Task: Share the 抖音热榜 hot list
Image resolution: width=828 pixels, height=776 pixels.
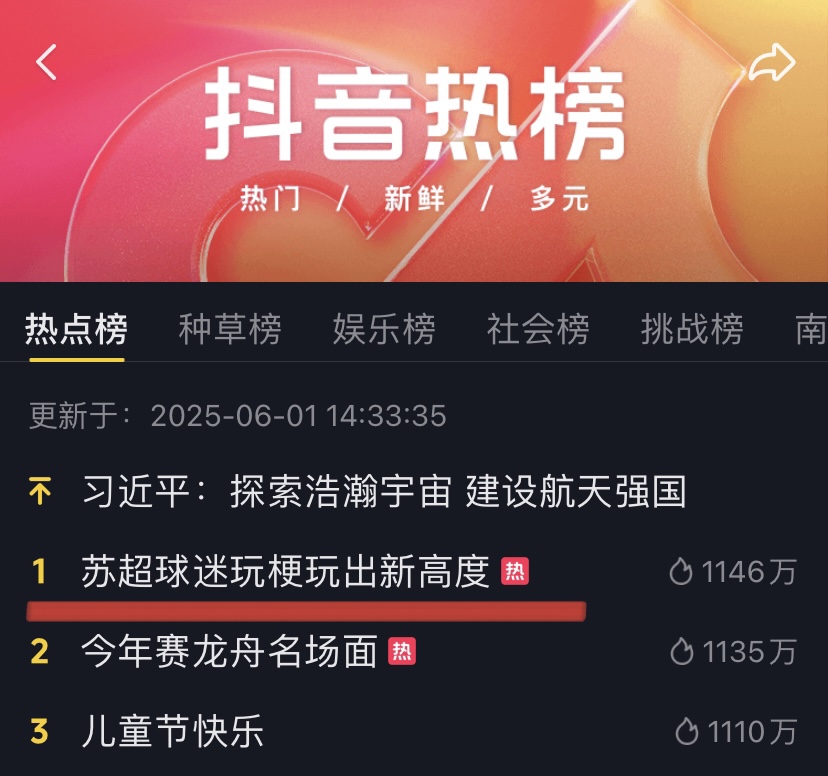Action: pyautogui.click(x=771, y=63)
